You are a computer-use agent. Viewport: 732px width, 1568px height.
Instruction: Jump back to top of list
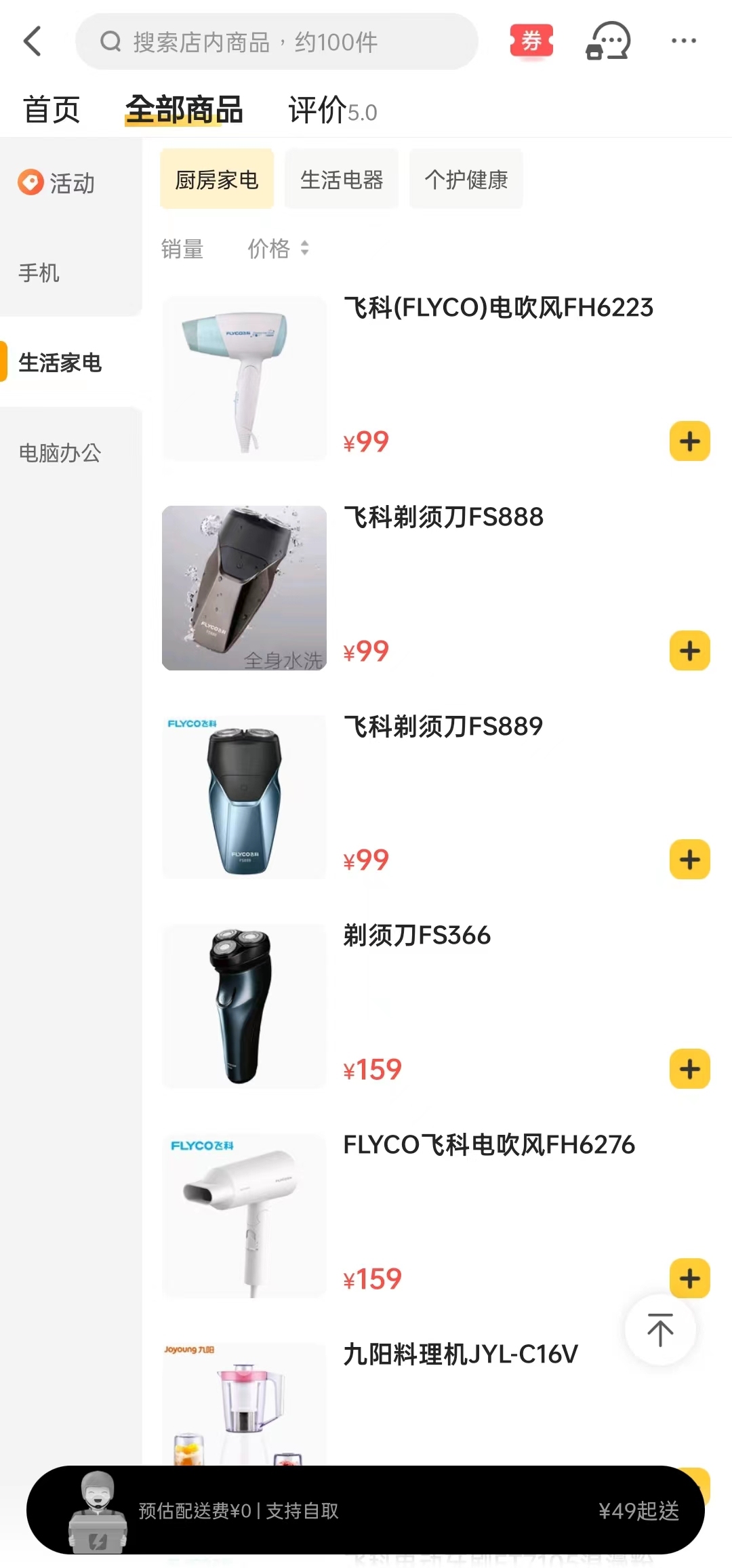(x=660, y=1329)
